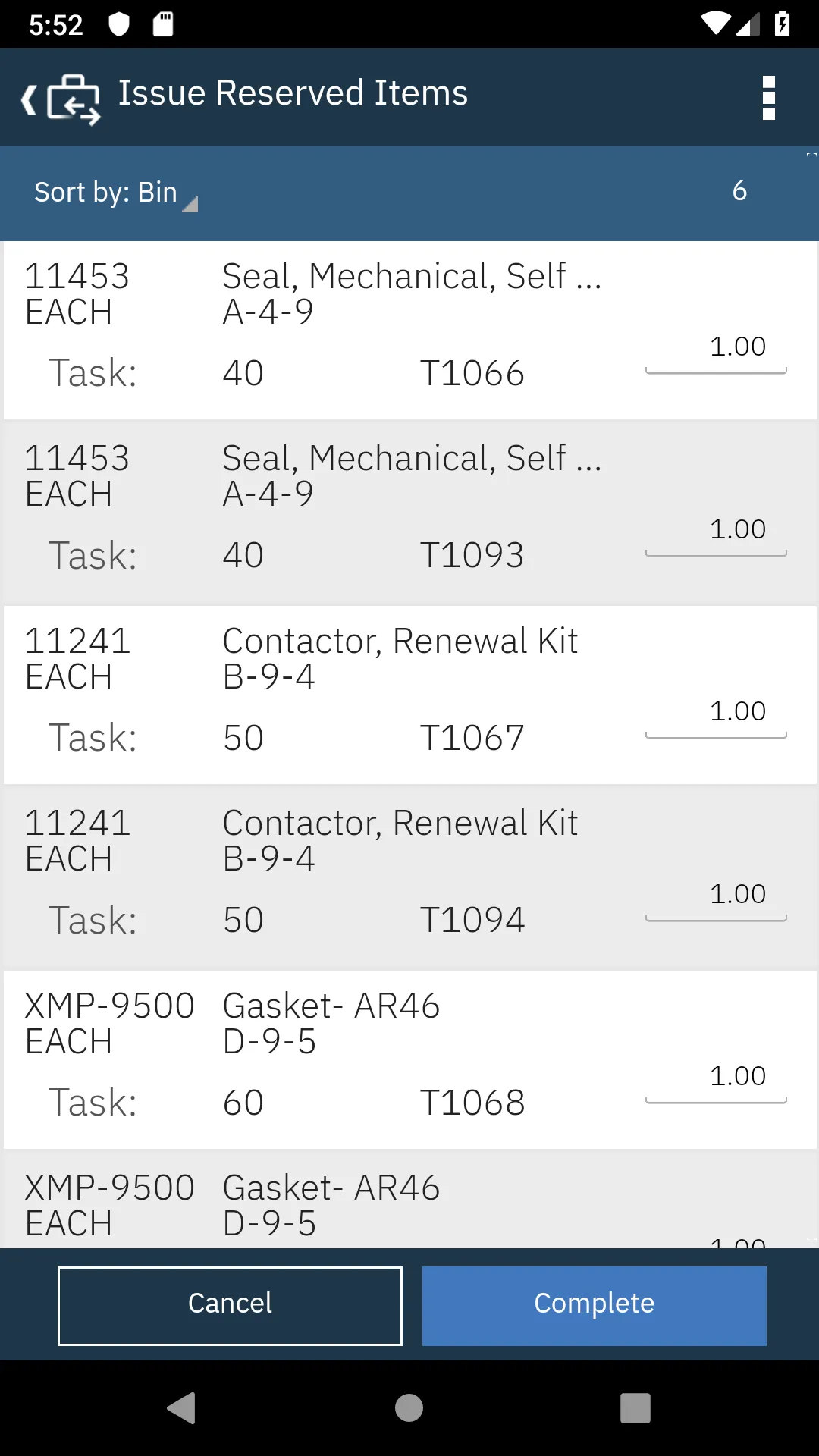This screenshot has height=1456, width=819.
Task: Tap the item count showing 6
Action: [739, 192]
